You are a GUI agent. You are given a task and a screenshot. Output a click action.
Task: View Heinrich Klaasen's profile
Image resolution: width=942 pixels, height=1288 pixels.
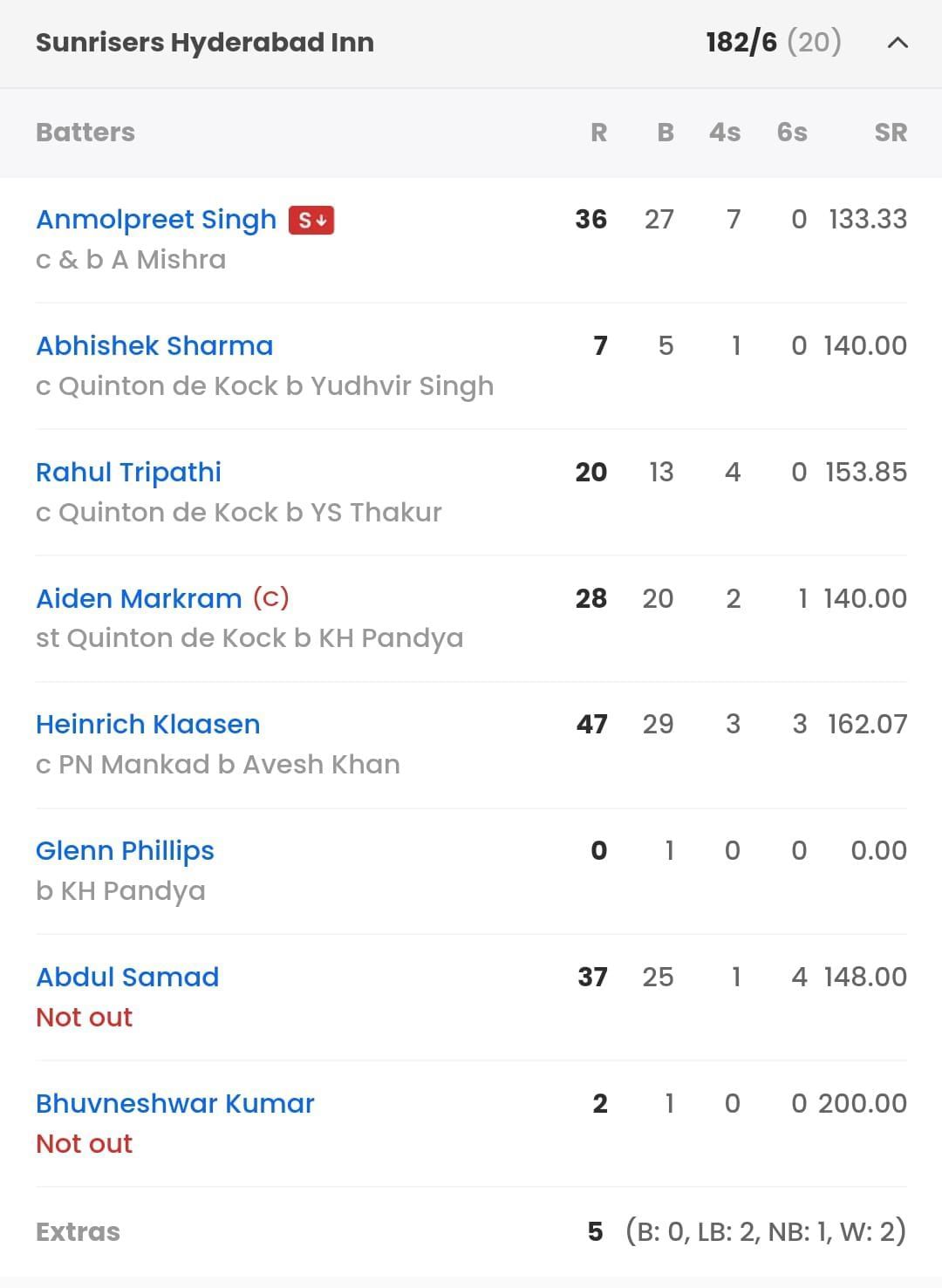[147, 724]
